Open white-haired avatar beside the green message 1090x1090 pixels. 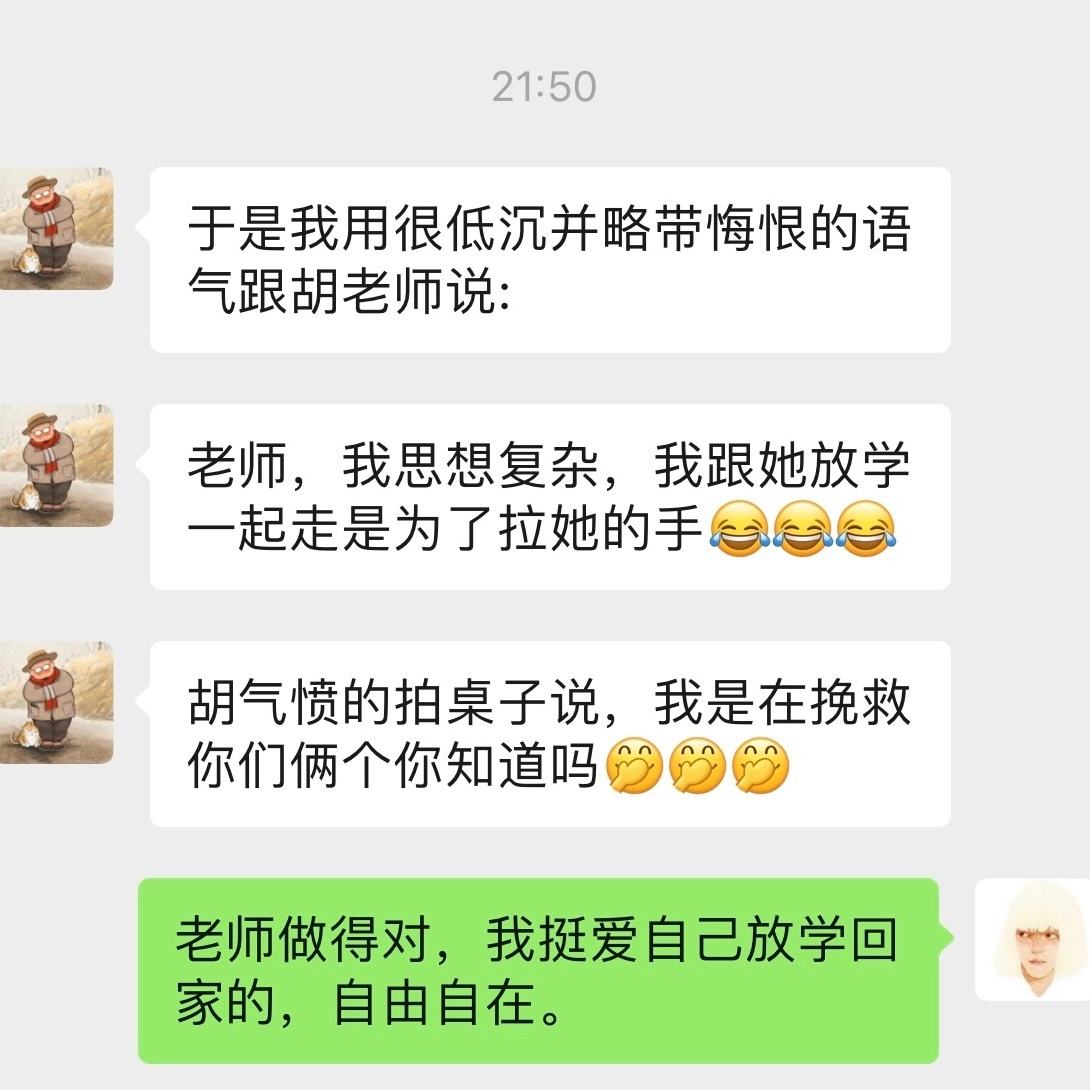click(1032, 940)
